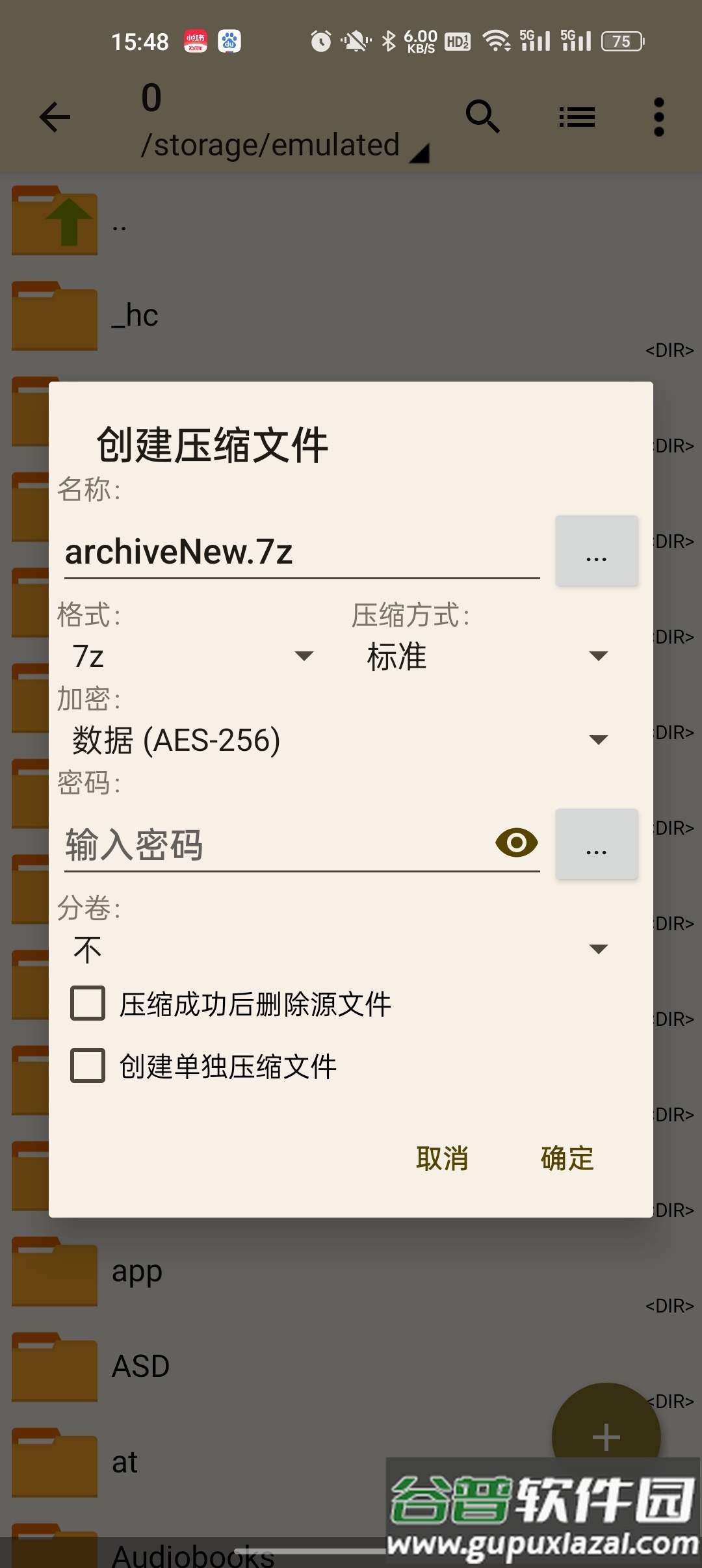This screenshot has height=1568, width=702.
Task: Go back using the arrow icon
Action: point(55,117)
